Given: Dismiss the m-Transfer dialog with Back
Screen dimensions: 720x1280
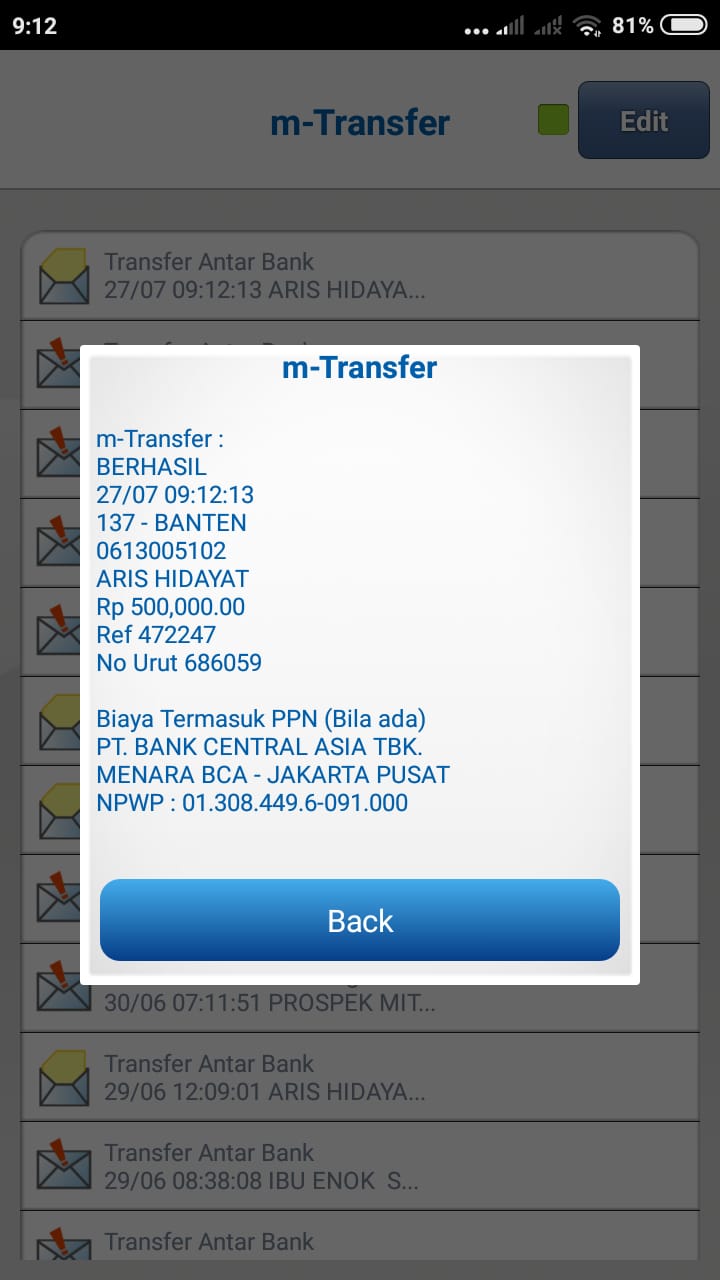Looking at the screenshot, I should pos(360,920).
